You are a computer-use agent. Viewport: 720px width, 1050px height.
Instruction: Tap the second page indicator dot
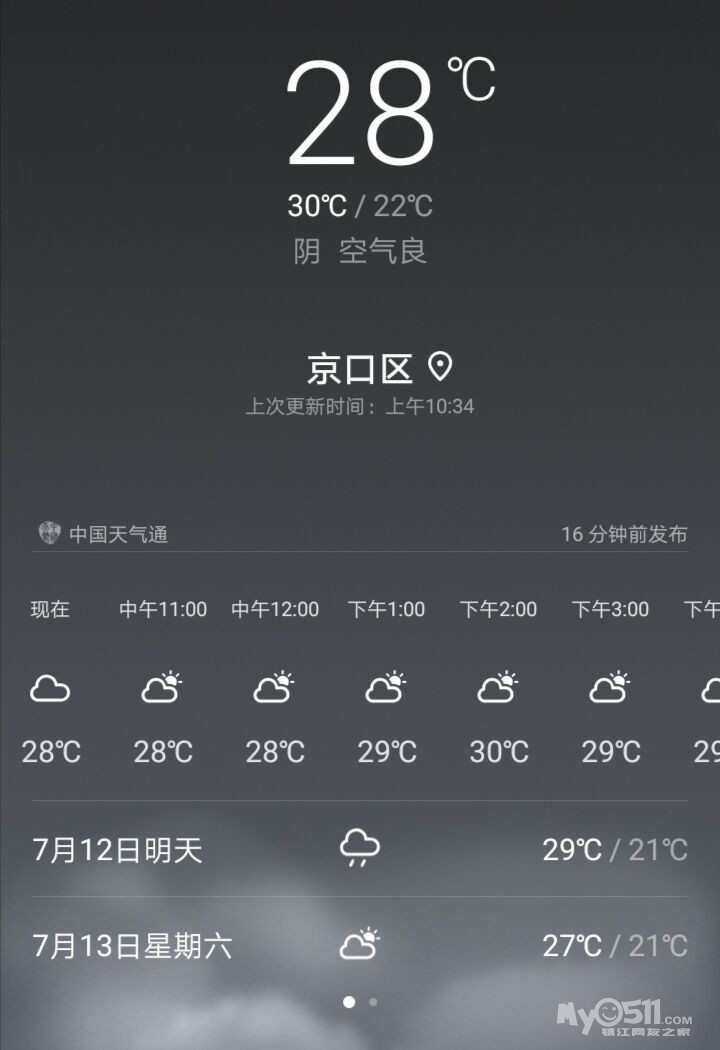pyautogui.click(x=373, y=1001)
